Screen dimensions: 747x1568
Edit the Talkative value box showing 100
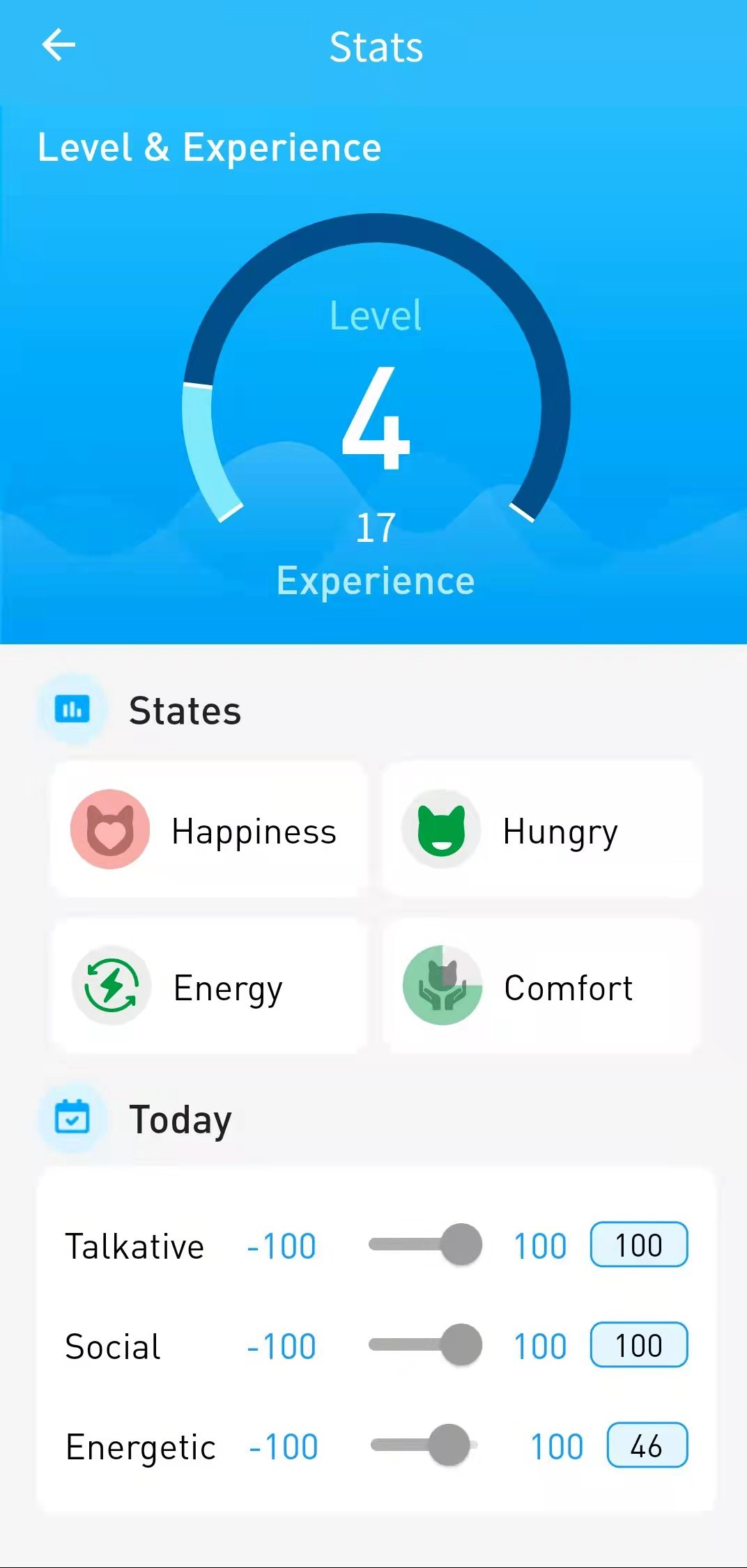click(x=639, y=1244)
